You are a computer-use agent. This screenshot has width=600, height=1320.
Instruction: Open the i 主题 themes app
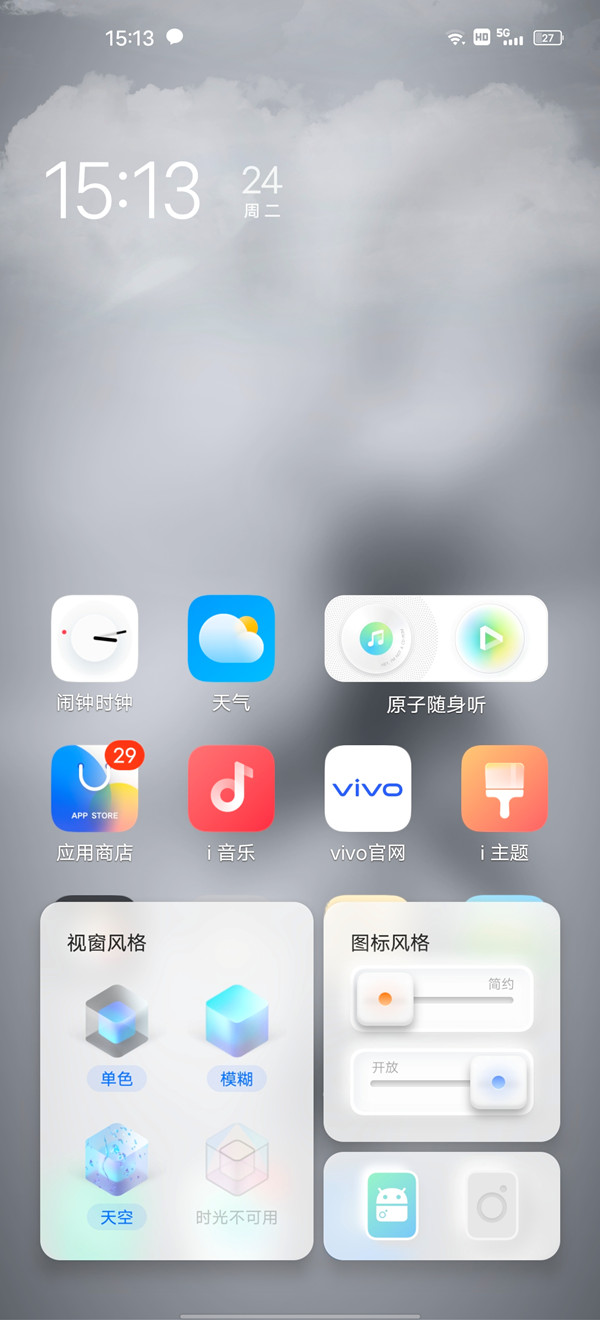[504, 788]
